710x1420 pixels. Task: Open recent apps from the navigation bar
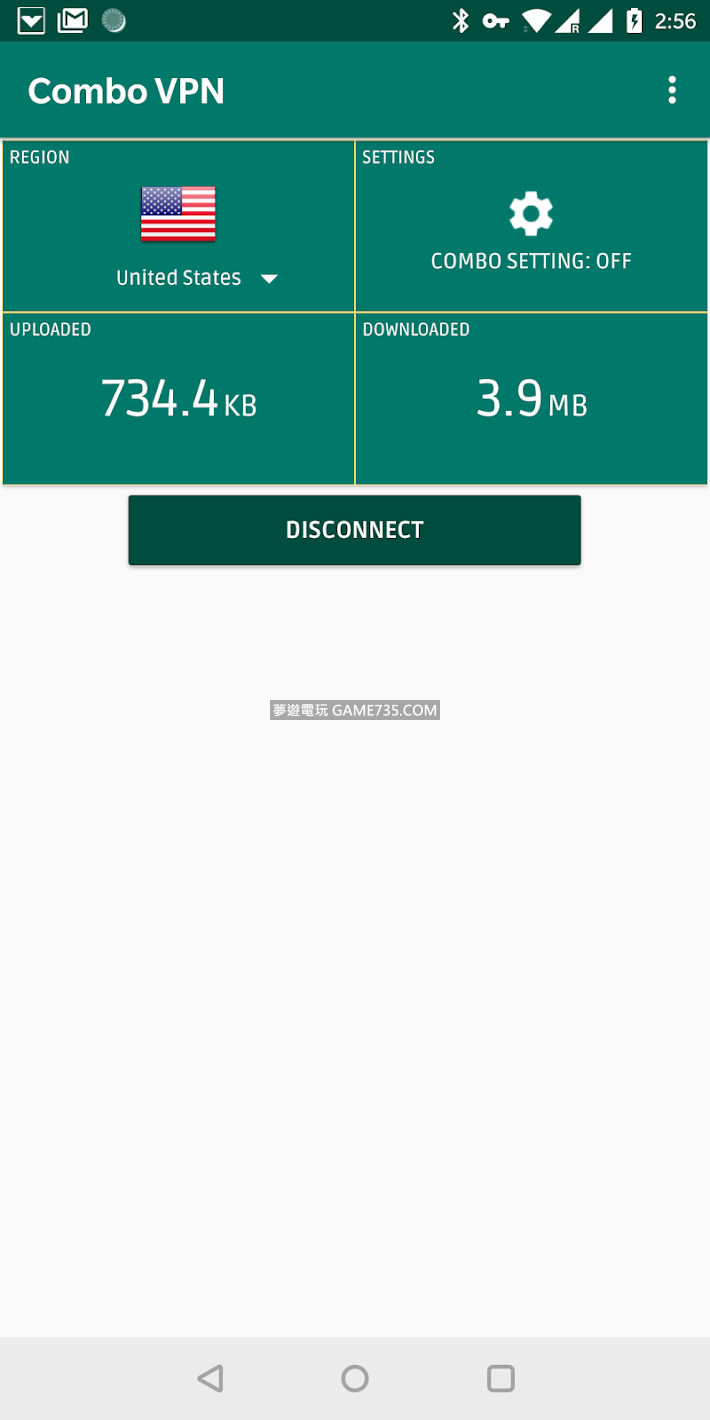click(x=500, y=1378)
